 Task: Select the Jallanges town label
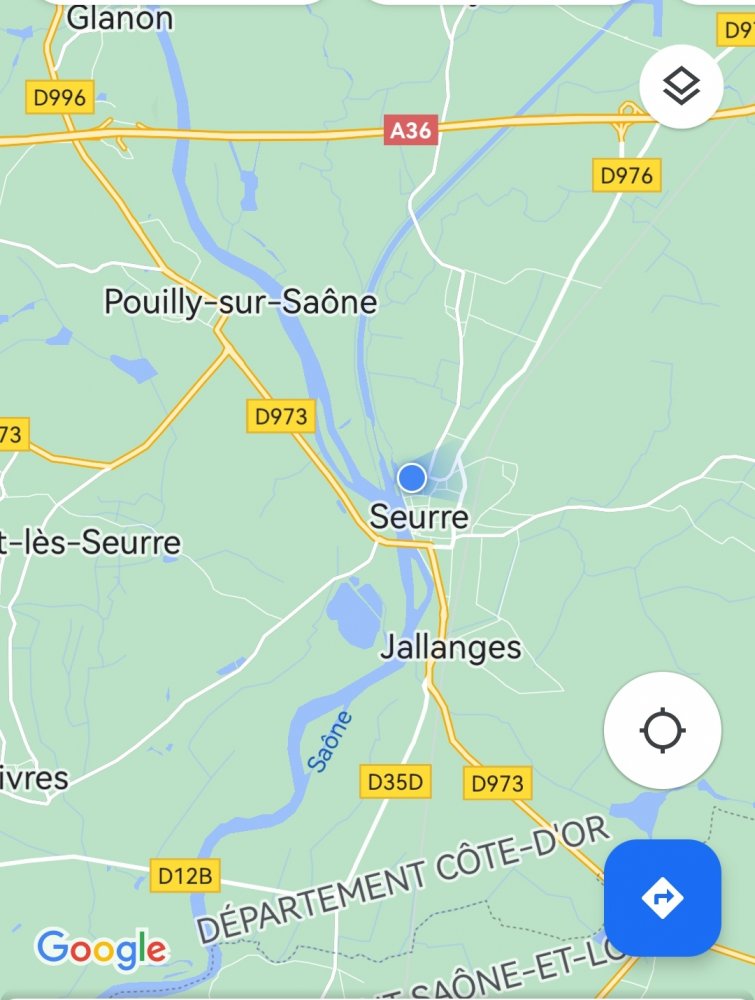tap(451, 647)
